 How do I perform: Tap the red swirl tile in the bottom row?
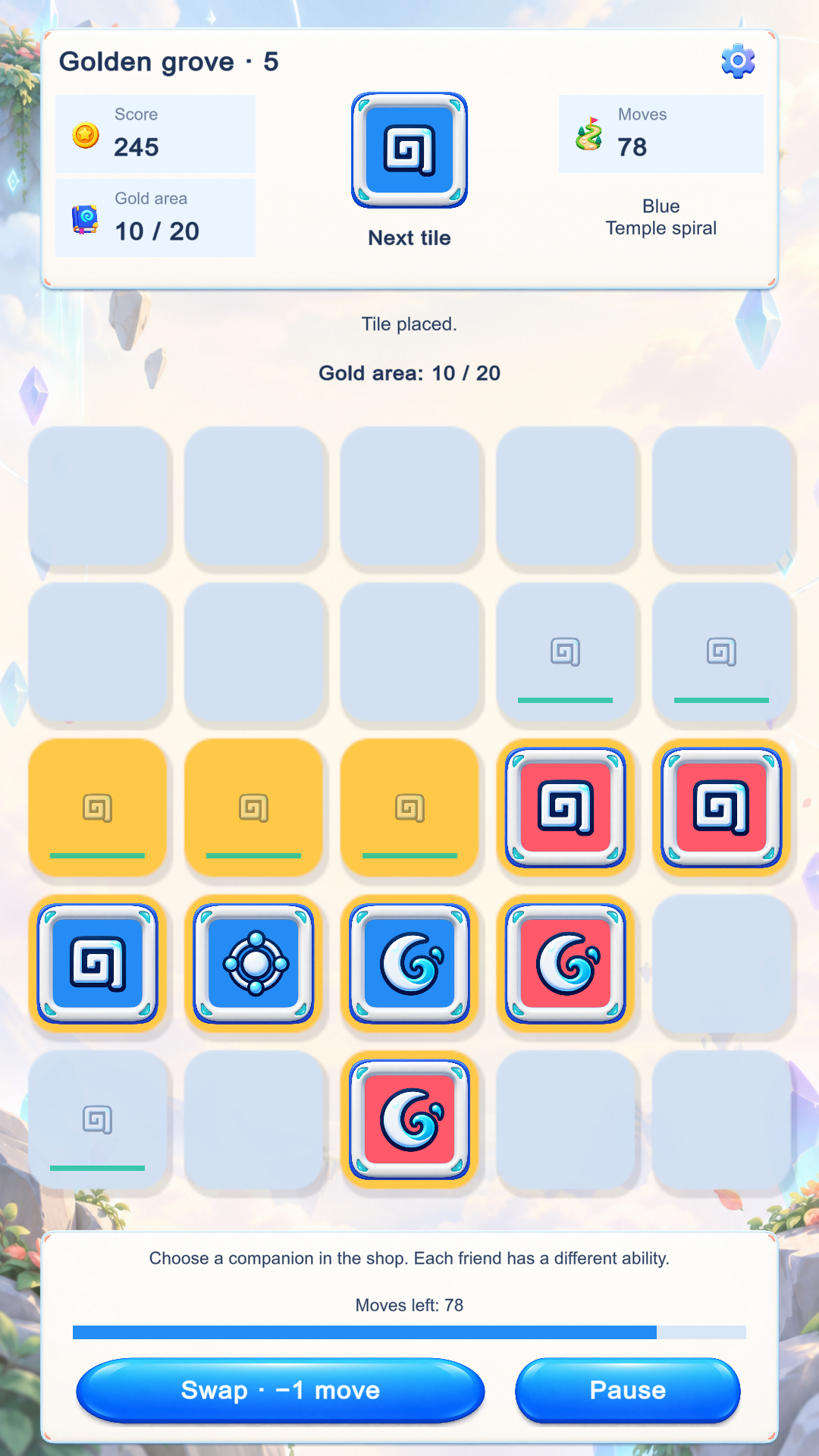click(409, 1120)
